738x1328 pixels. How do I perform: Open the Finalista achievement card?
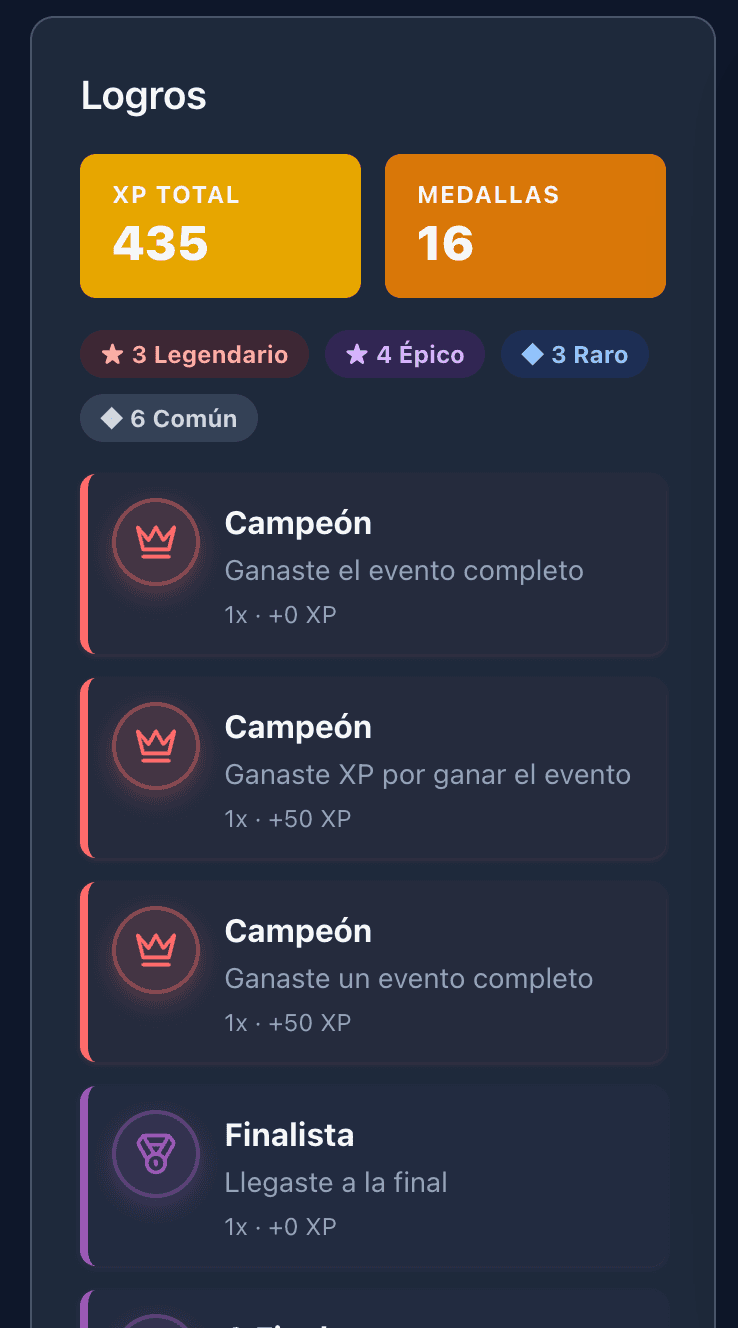374,1177
